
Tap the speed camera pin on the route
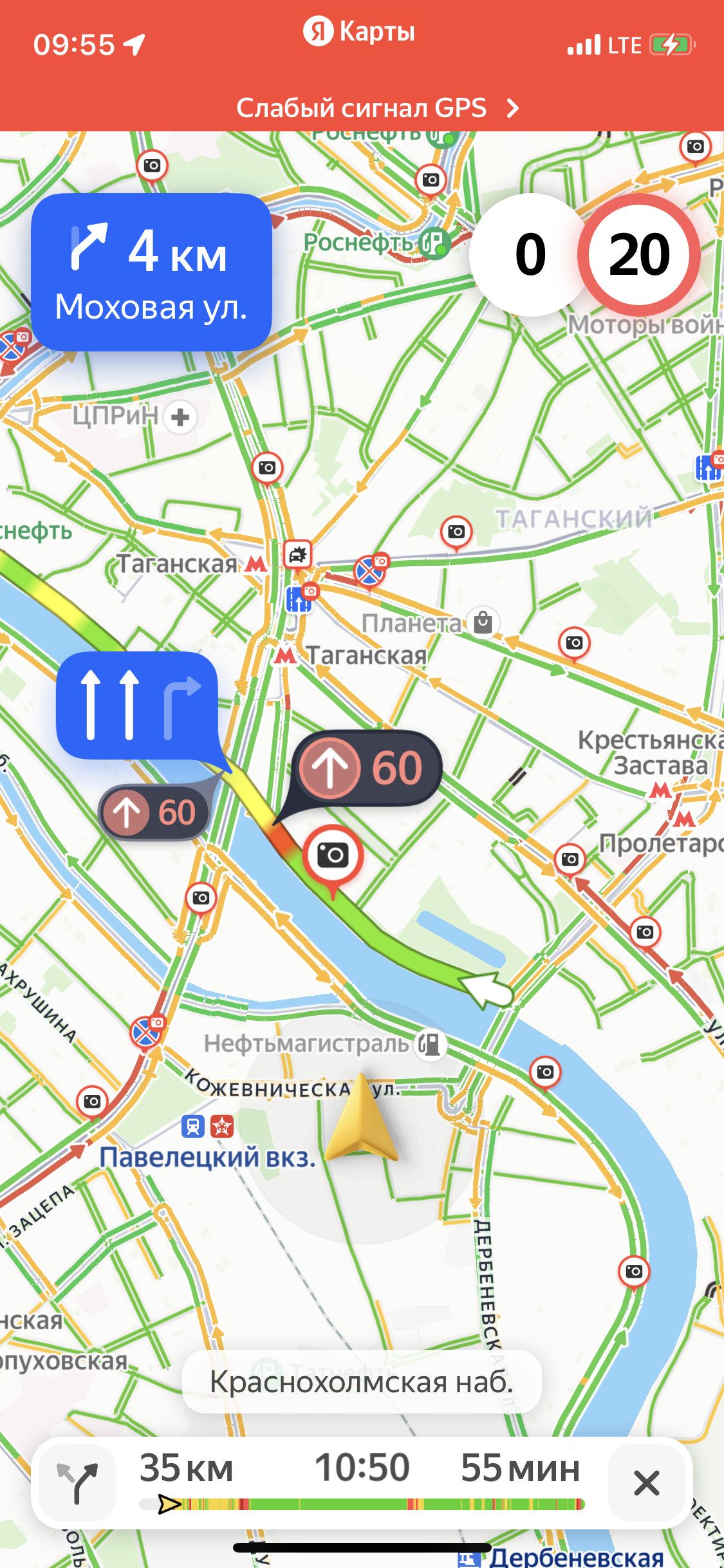(333, 856)
